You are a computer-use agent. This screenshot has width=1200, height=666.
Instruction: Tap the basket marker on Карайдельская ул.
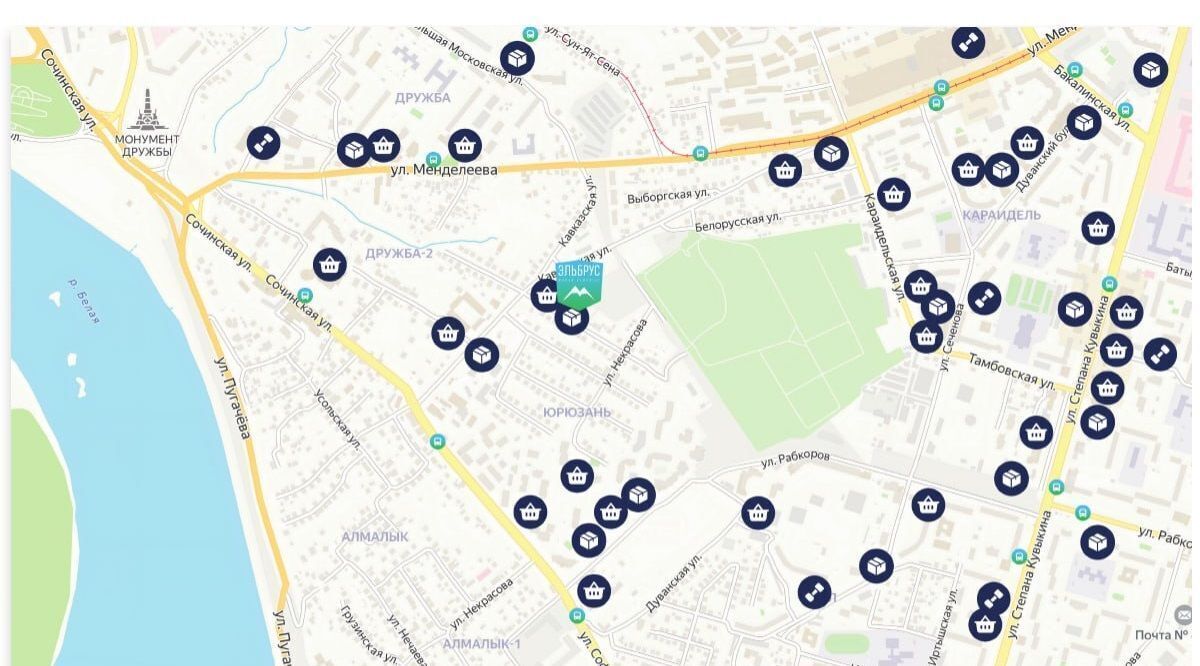pyautogui.click(x=893, y=194)
